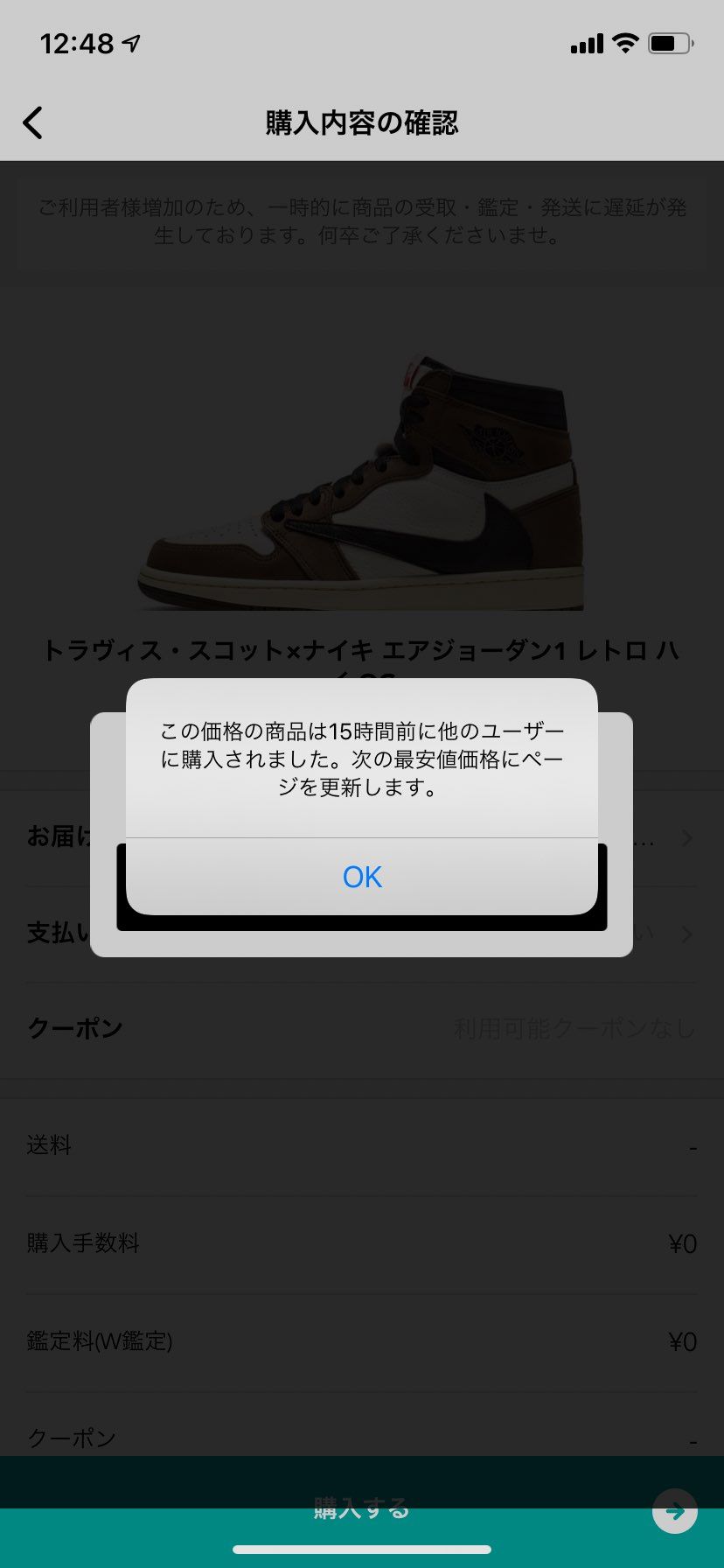Tap the 購入手数料 purchase fee row
The height and width of the screenshot is (1568, 724).
pos(362,1242)
